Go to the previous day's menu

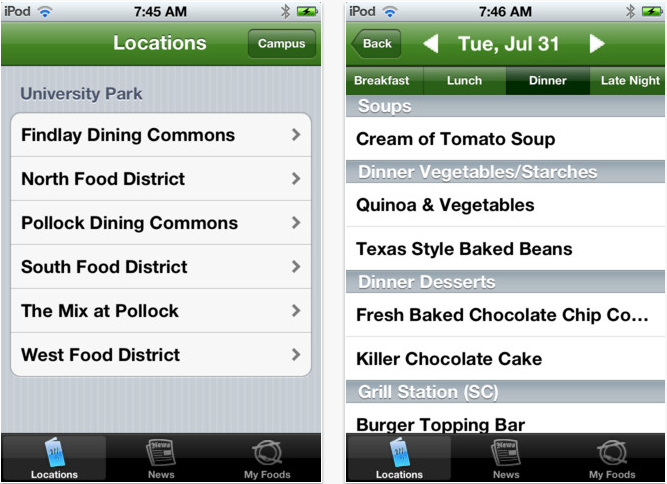click(430, 43)
